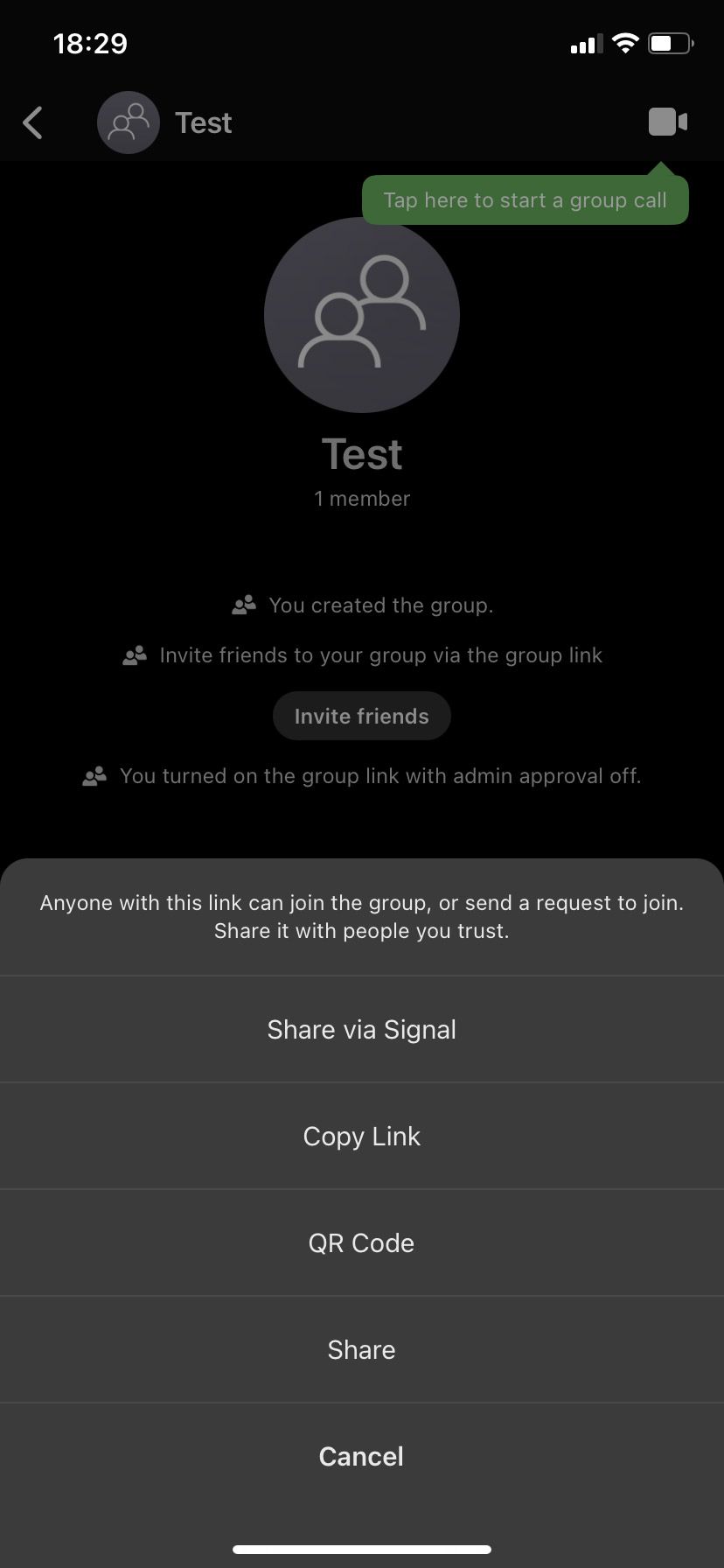Open the group avatar at the top bar
The image size is (724, 1568).
click(128, 122)
